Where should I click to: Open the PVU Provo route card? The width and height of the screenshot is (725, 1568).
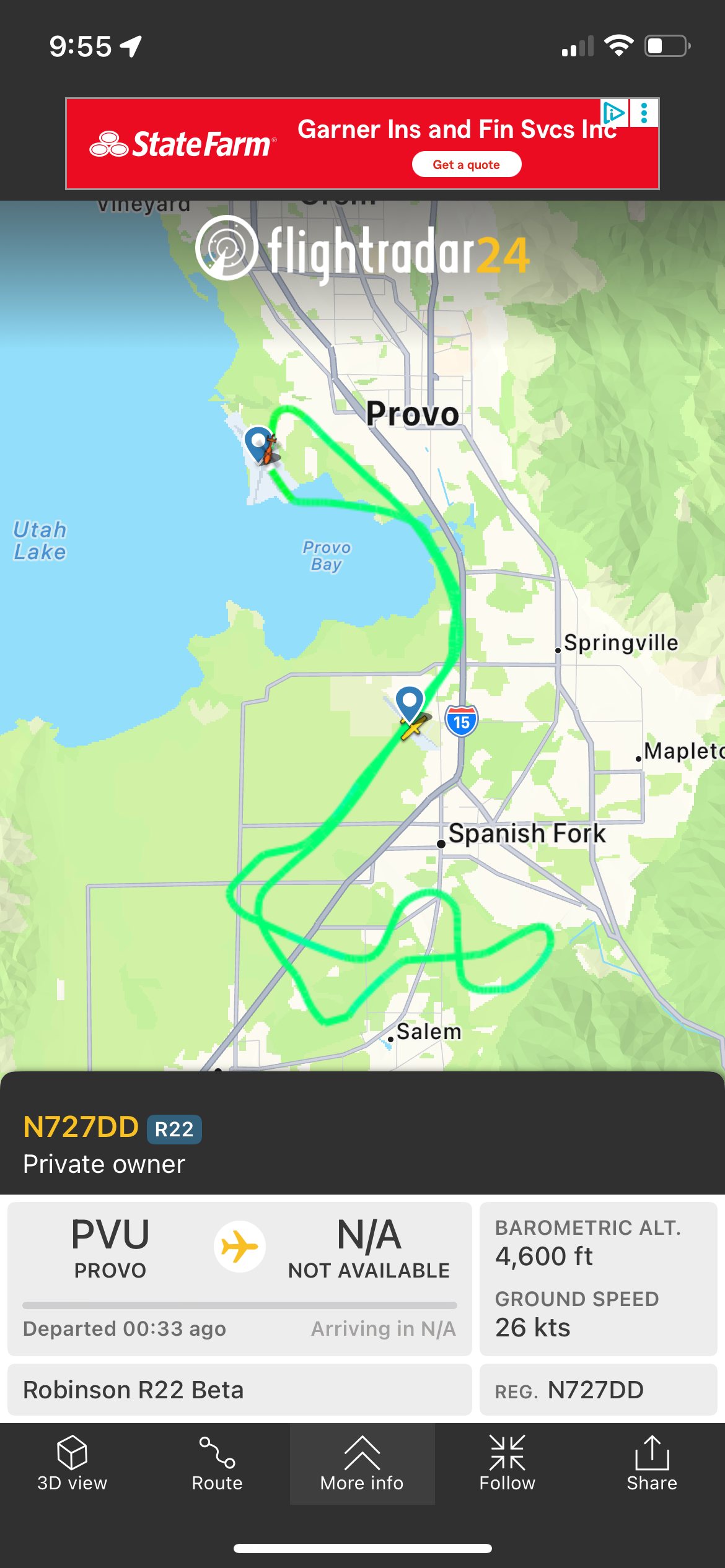pos(239,1277)
